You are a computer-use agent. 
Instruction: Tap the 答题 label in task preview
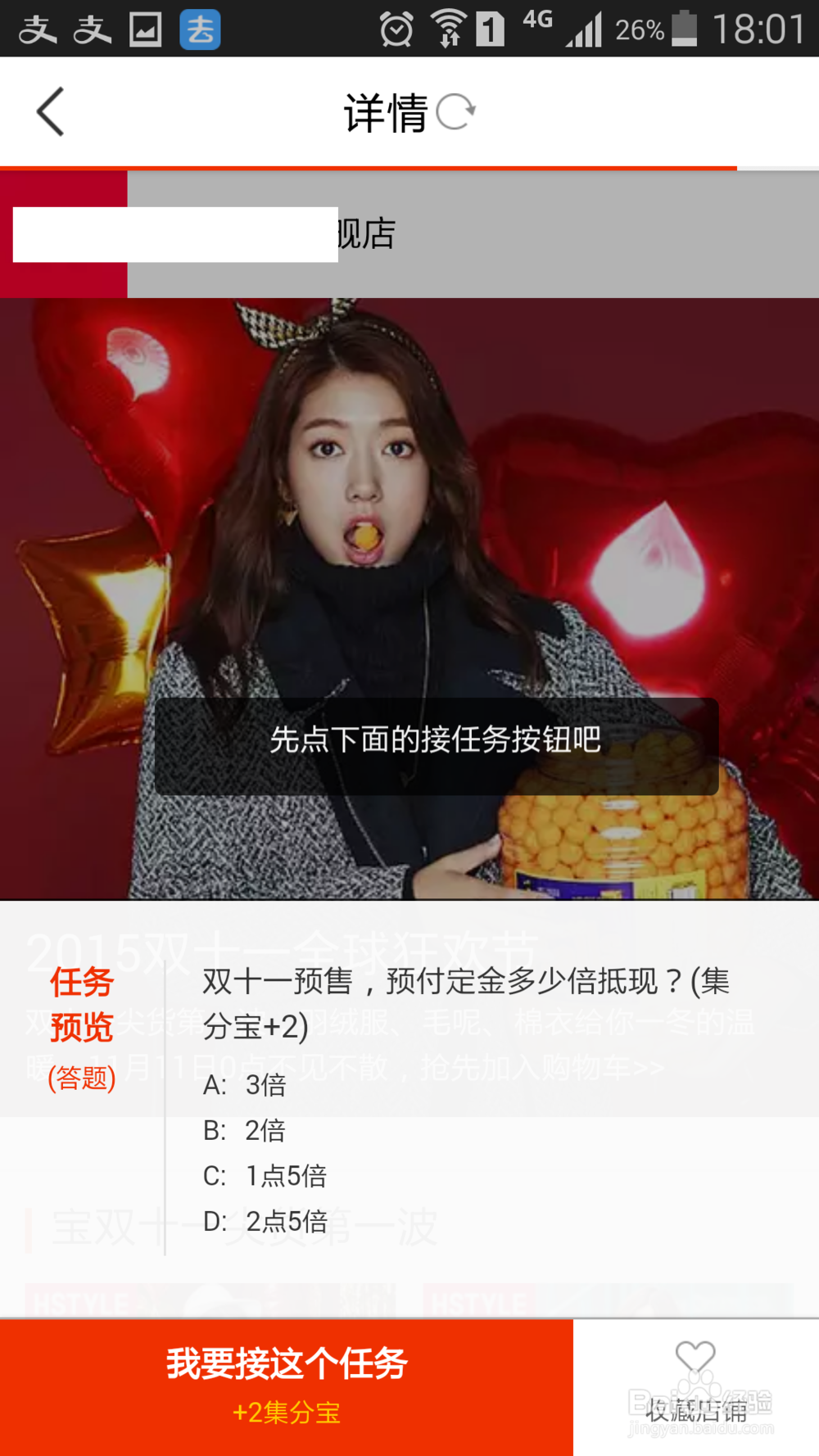82,1079
